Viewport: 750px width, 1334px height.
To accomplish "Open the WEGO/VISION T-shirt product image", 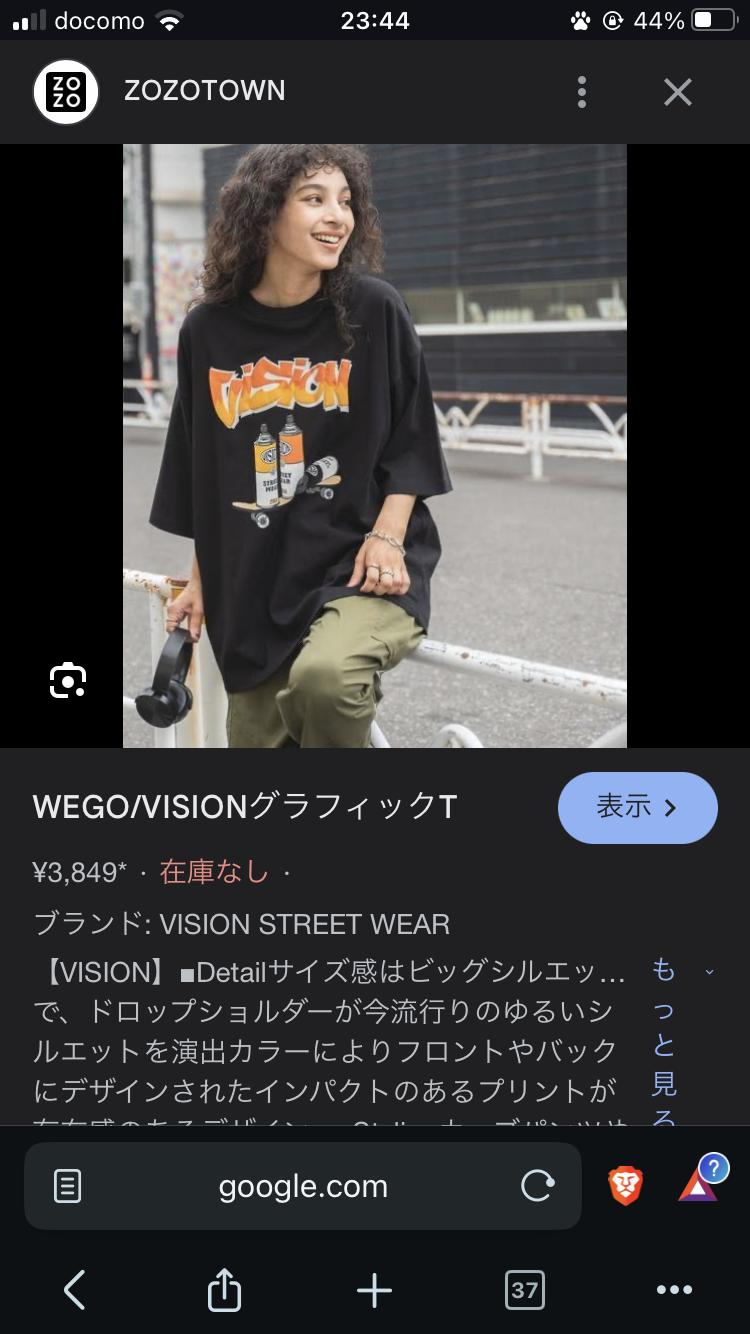I will (x=375, y=445).
